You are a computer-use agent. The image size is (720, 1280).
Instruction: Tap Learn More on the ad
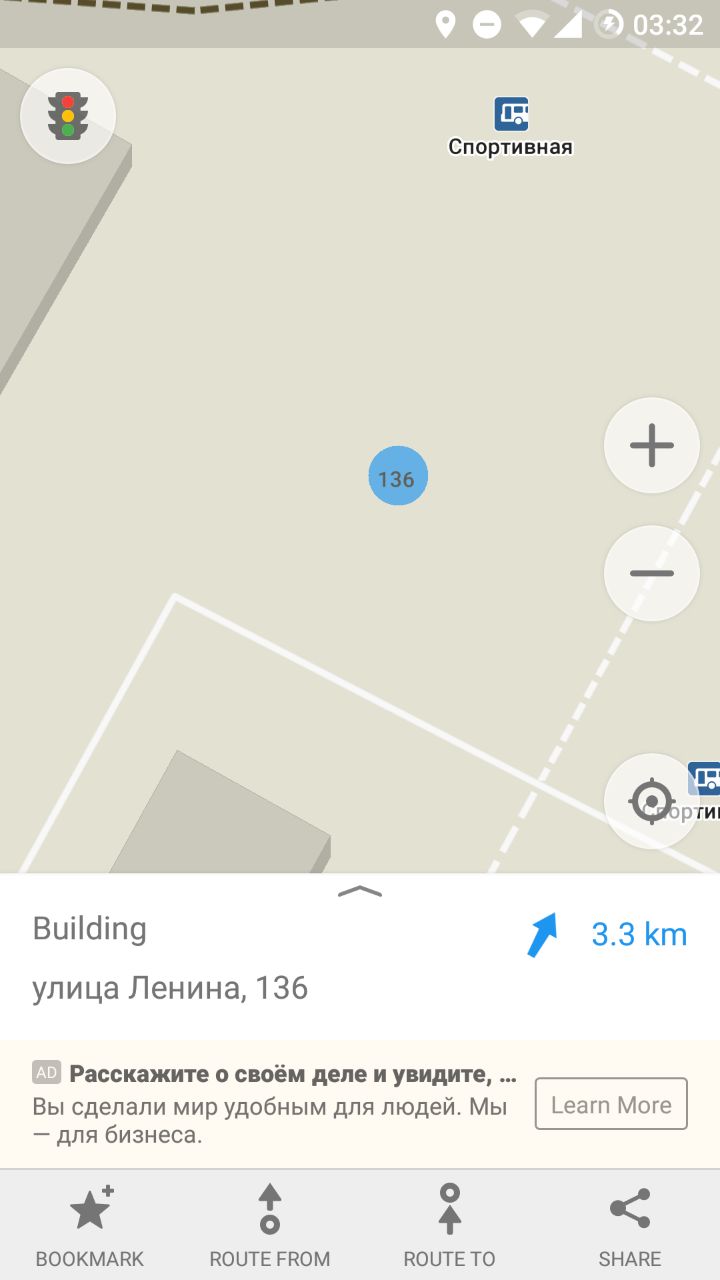[x=611, y=1104]
